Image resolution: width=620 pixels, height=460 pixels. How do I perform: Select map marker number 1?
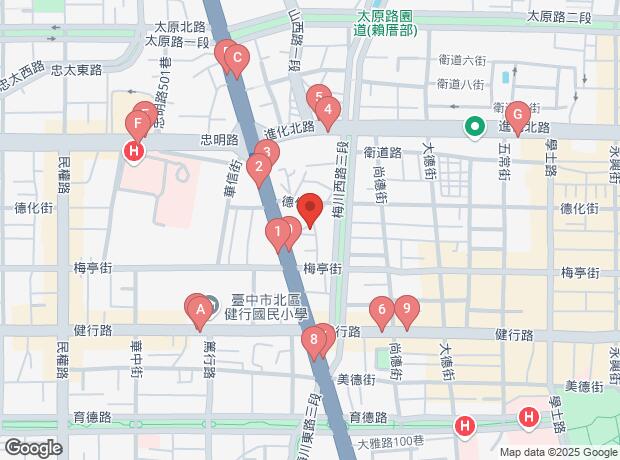click(278, 233)
